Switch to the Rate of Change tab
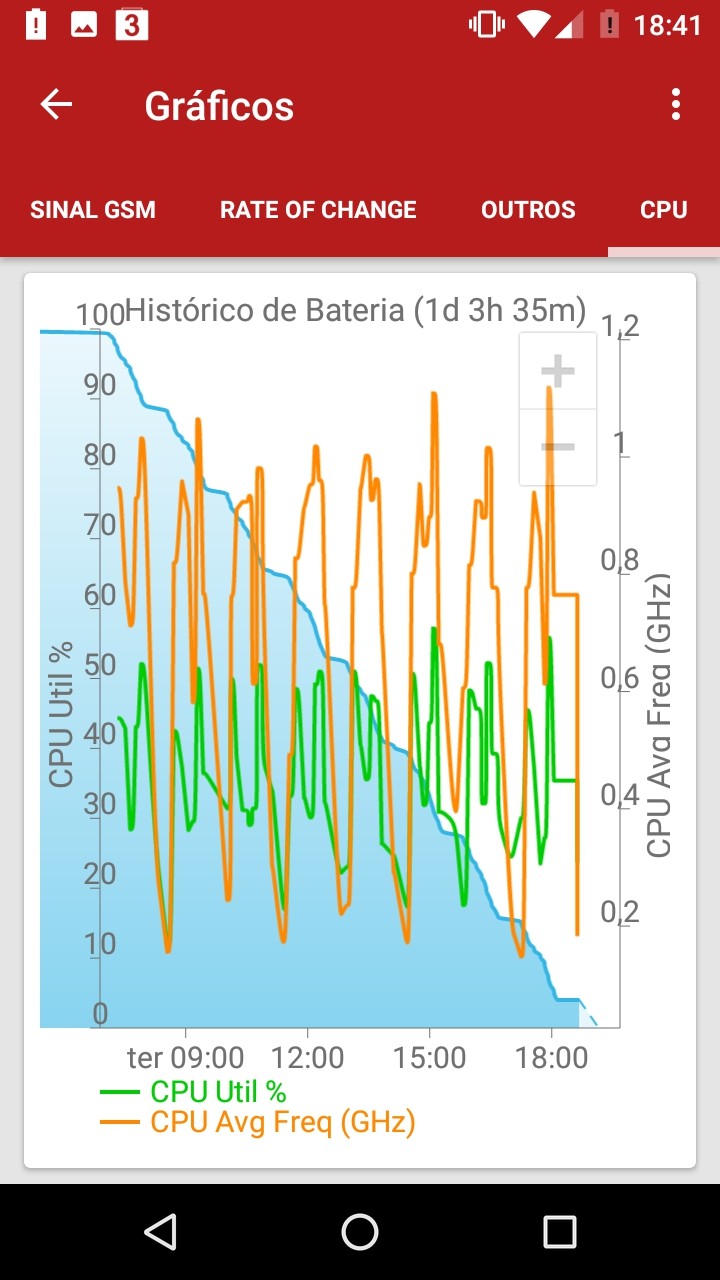This screenshot has width=720, height=1280. tap(318, 210)
